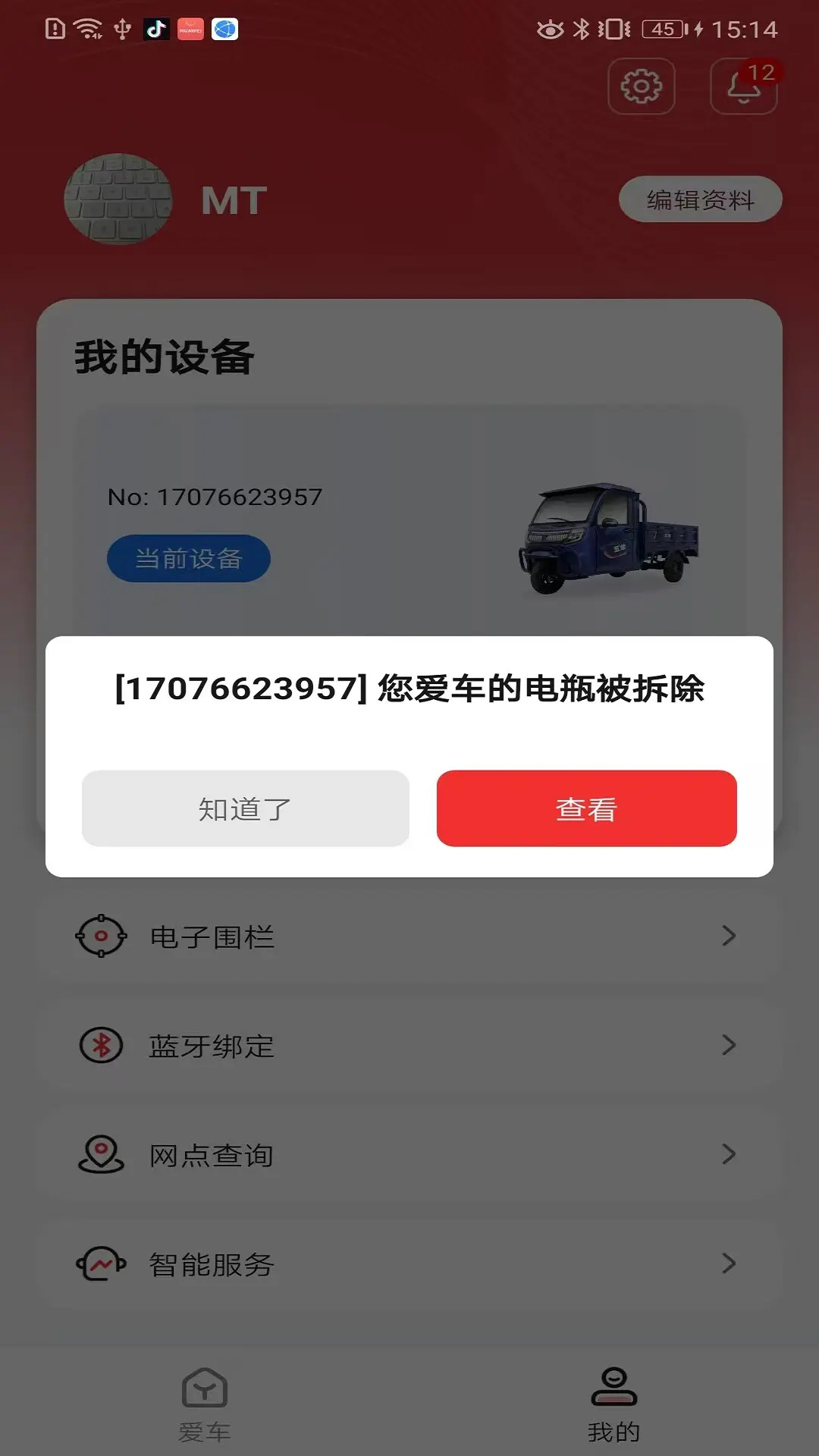Open notifications via the bell icon
Viewport: 819px width, 1456px height.
[x=743, y=86]
